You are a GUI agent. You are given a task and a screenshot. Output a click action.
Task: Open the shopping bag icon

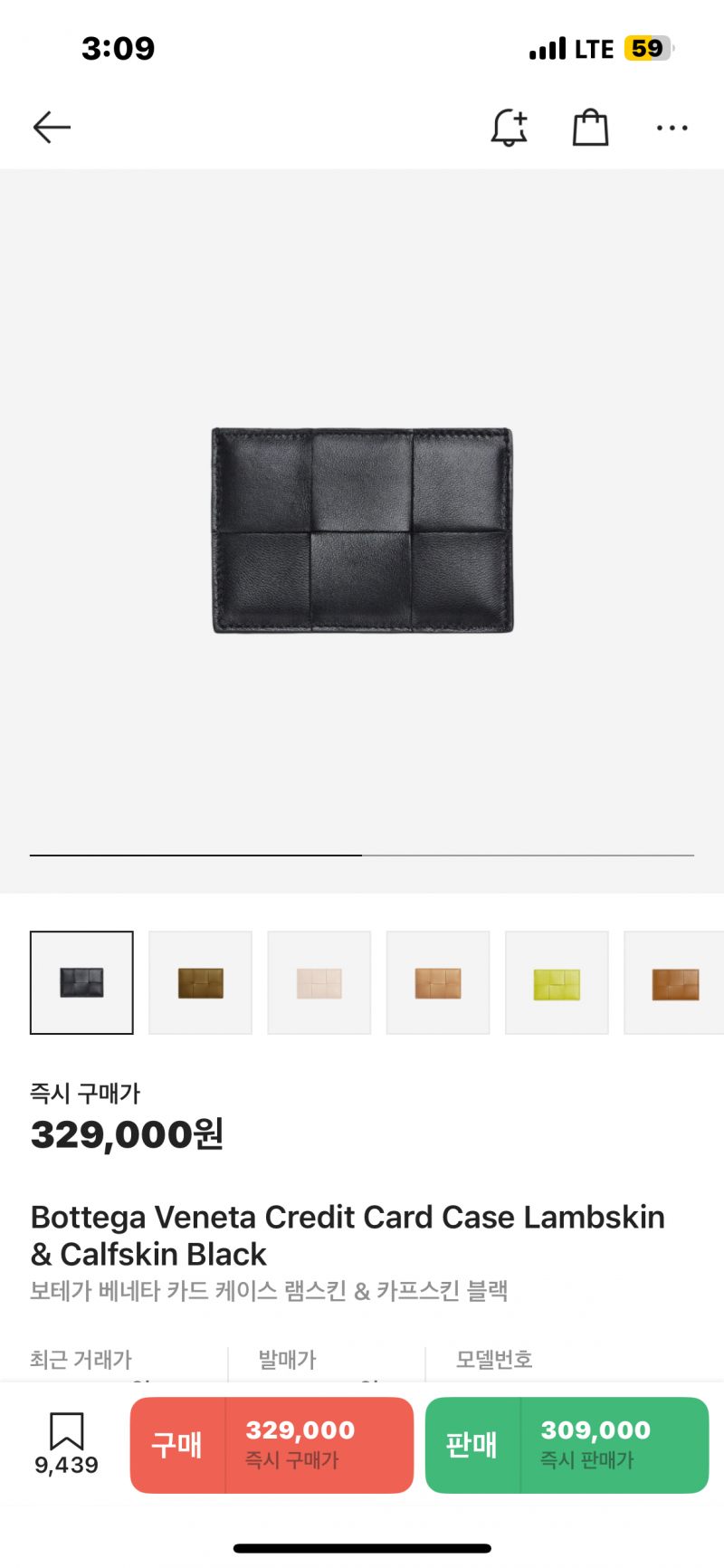tap(590, 128)
